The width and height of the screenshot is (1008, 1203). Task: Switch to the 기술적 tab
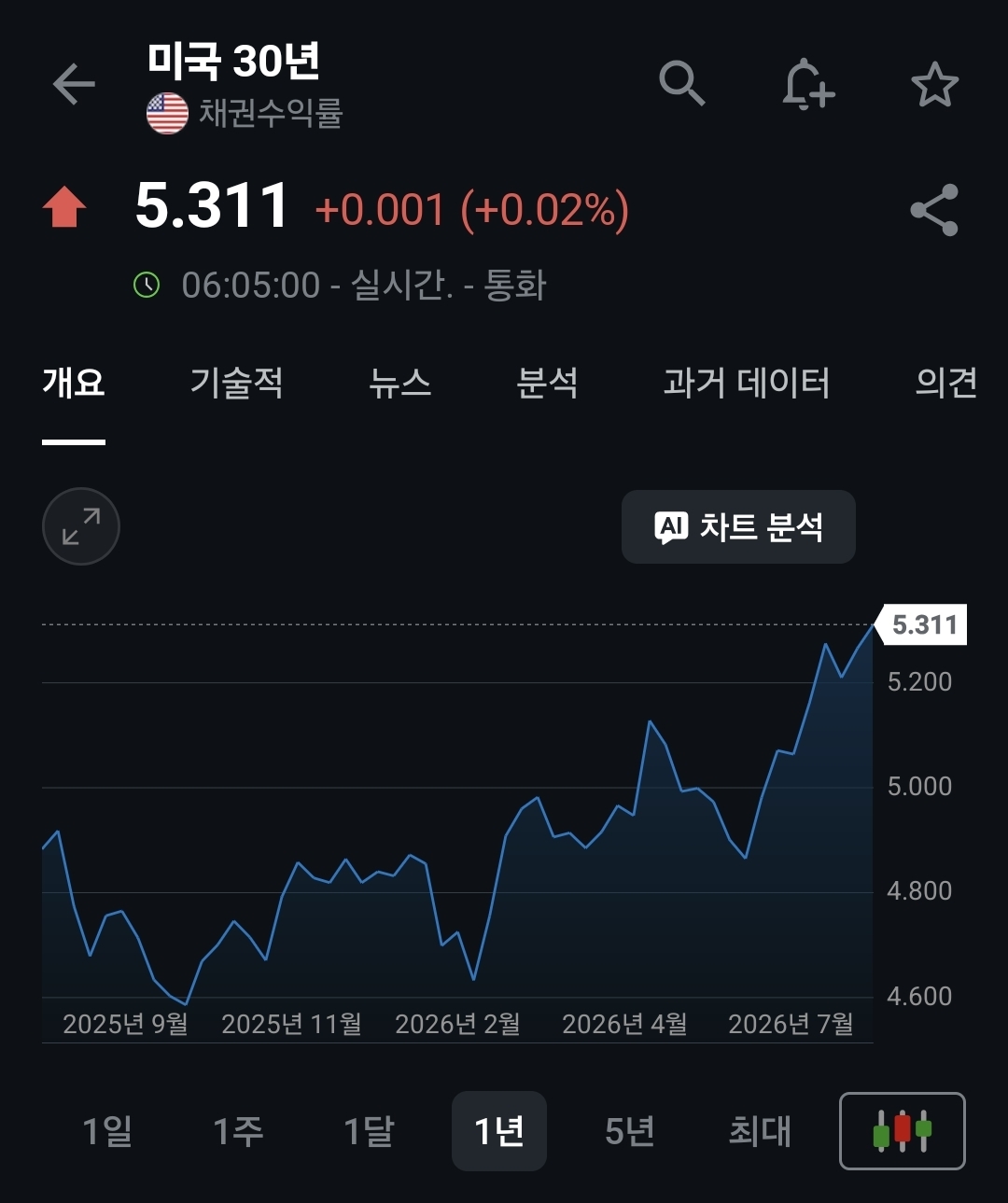click(236, 383)
